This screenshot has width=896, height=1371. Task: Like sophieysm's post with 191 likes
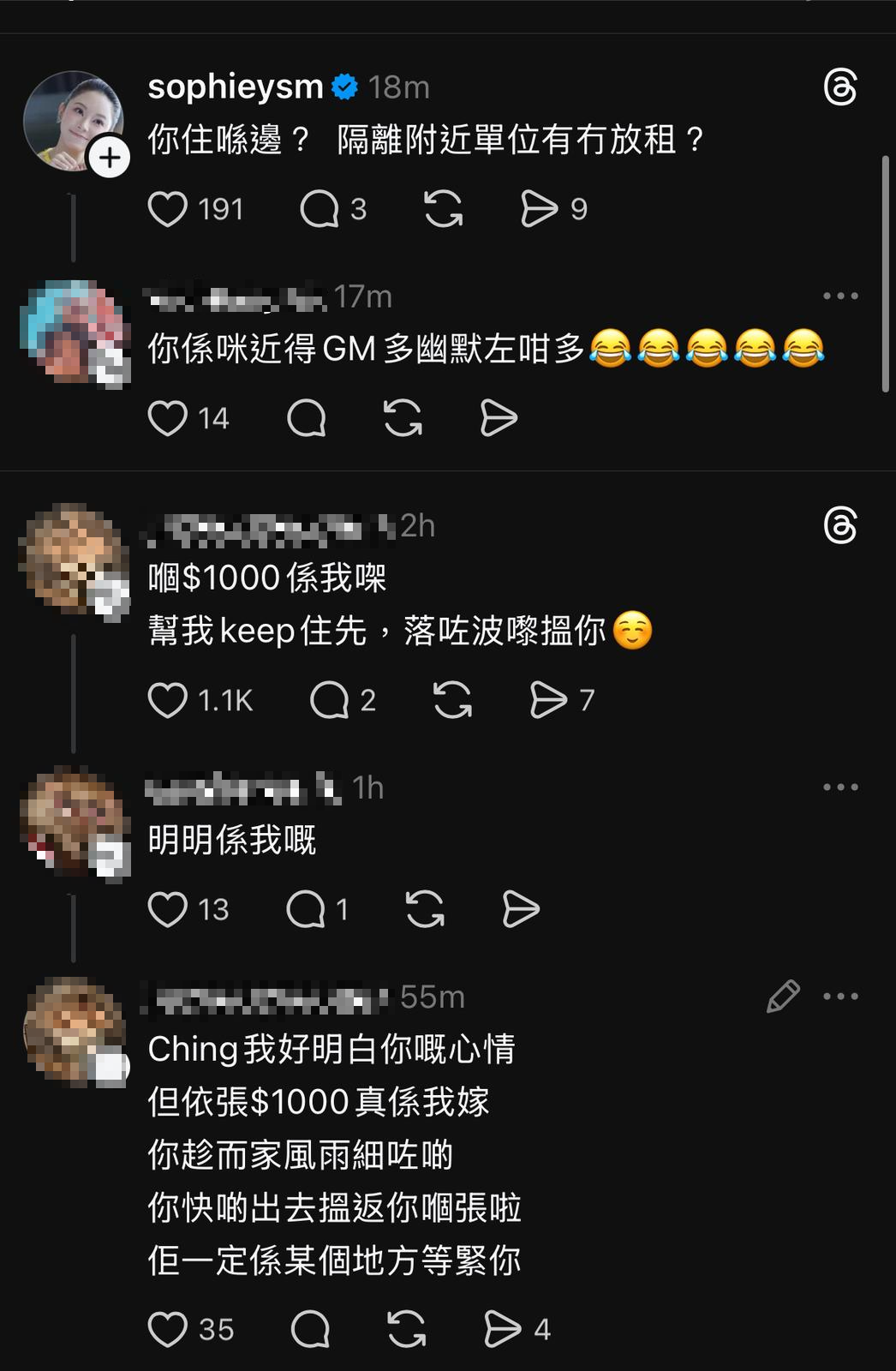pos(168,209)
